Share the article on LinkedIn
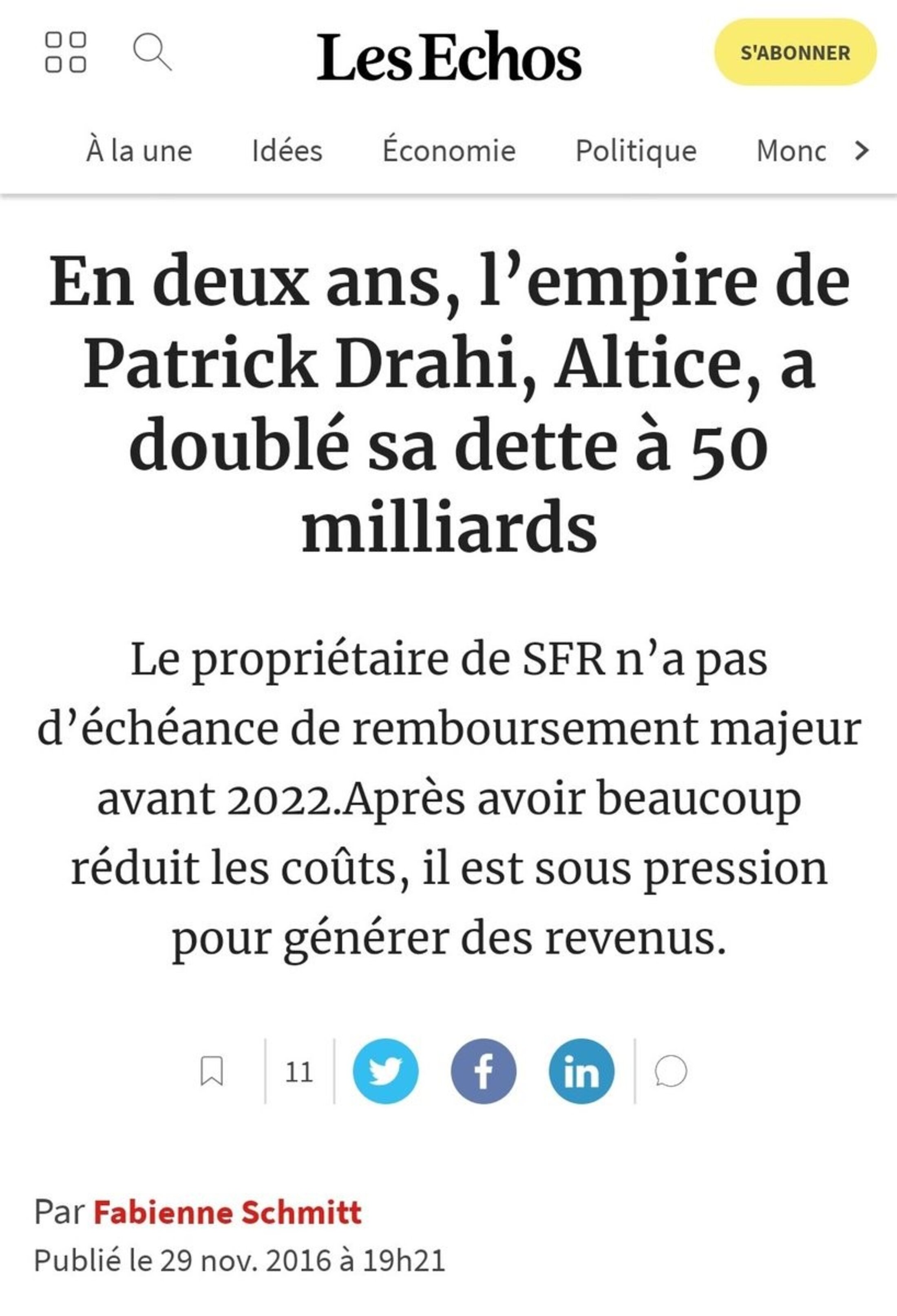The image size is (897, 1316). 581,1071
